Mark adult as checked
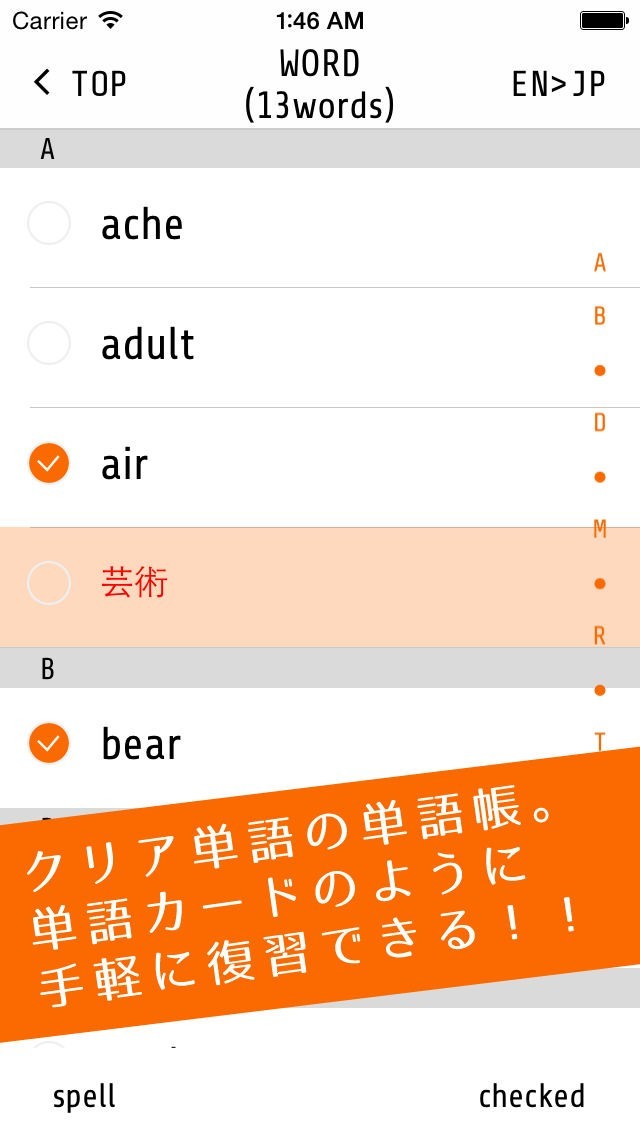Viewport: 640px width, 1136px height. click(49, 344)
